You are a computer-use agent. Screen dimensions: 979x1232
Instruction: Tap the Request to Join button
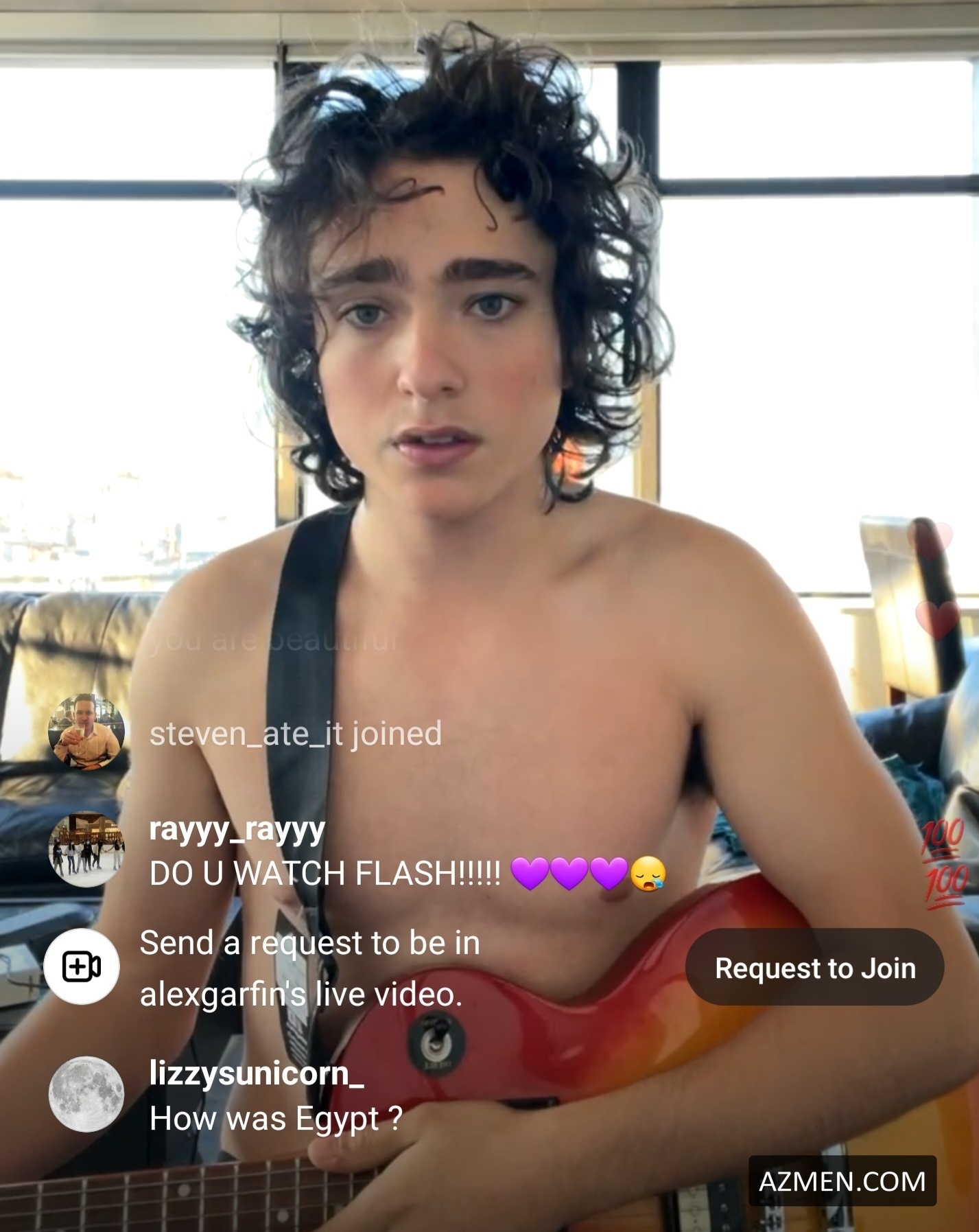814,968
